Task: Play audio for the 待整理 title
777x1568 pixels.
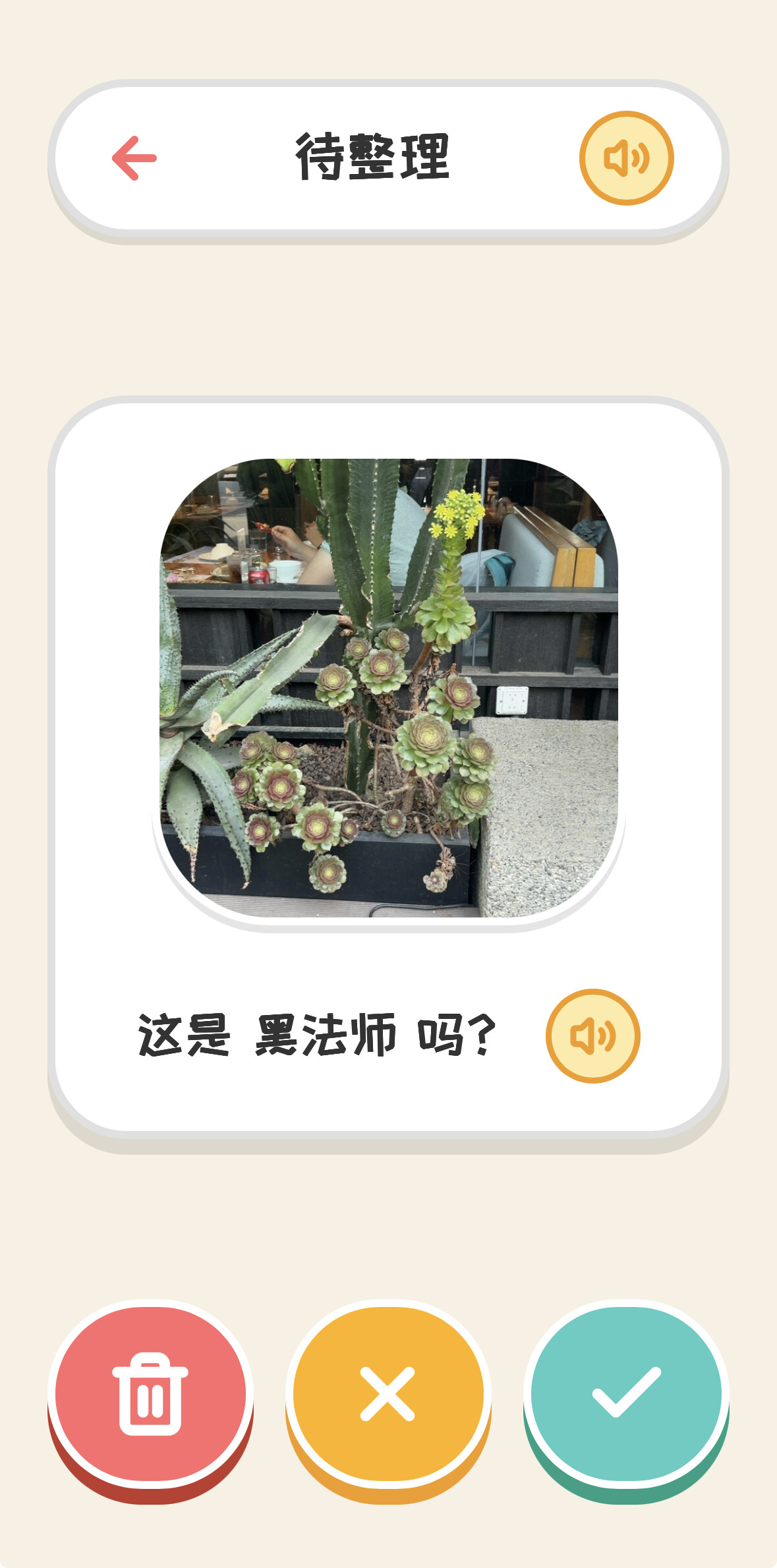Action: coord(626,158)
